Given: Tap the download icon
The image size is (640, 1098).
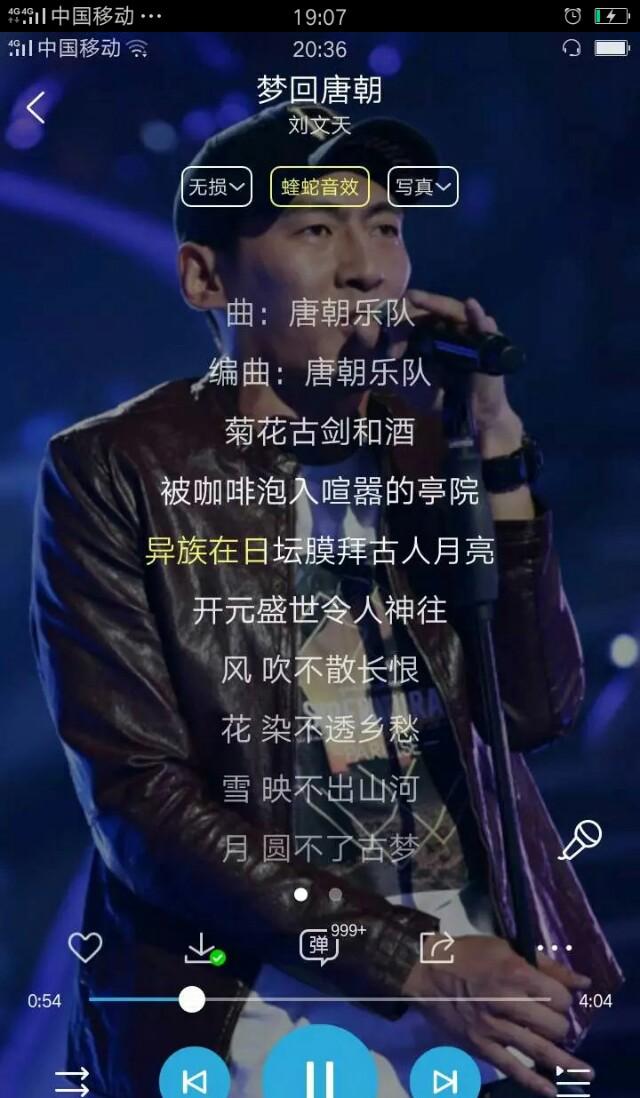Looking at the screenshot, I should point(202,946).
